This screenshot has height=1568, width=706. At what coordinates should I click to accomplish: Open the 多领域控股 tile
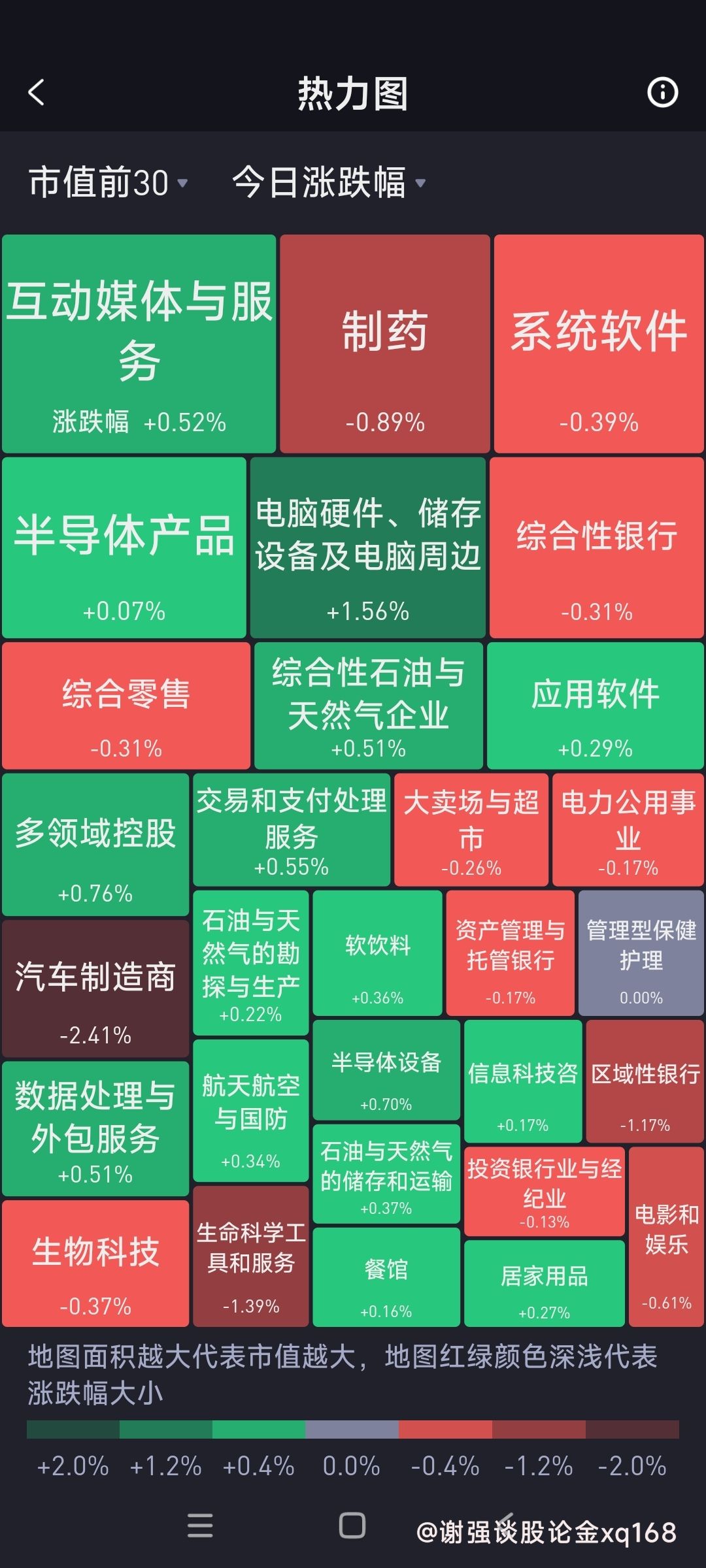95,845
